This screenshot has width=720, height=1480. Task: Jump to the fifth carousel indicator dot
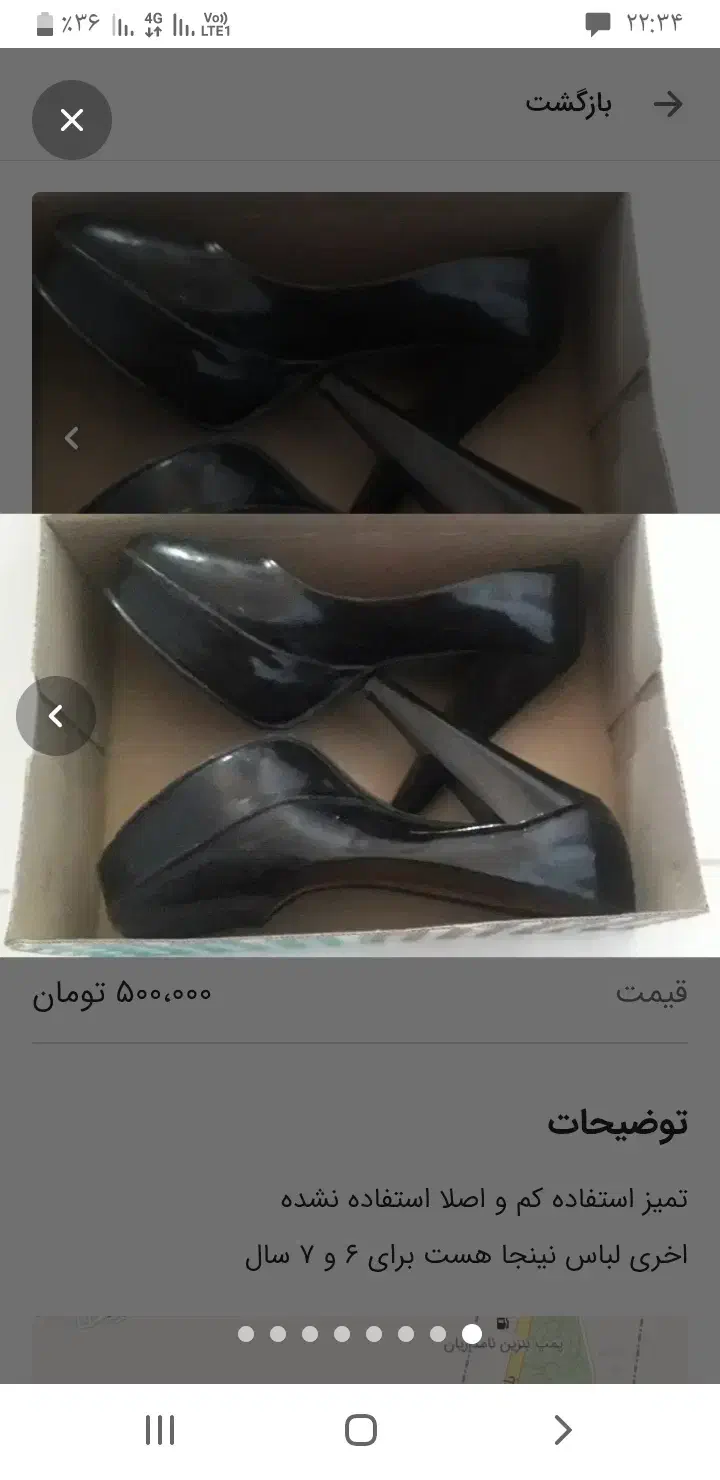coord(372,1334)
